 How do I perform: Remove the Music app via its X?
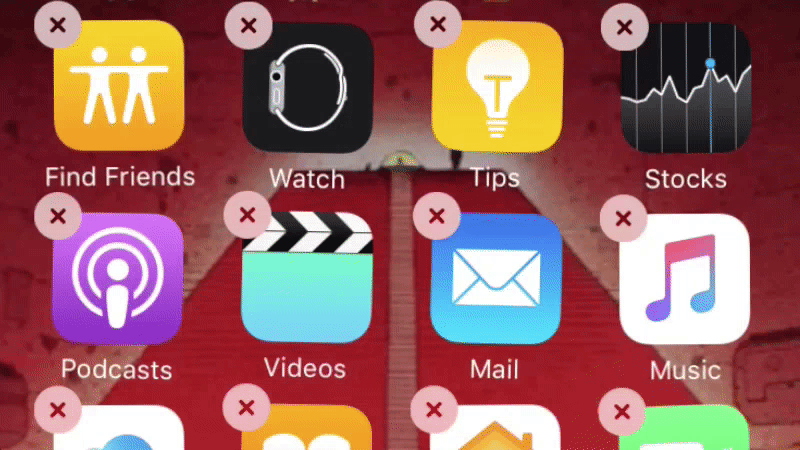point(623,218)
